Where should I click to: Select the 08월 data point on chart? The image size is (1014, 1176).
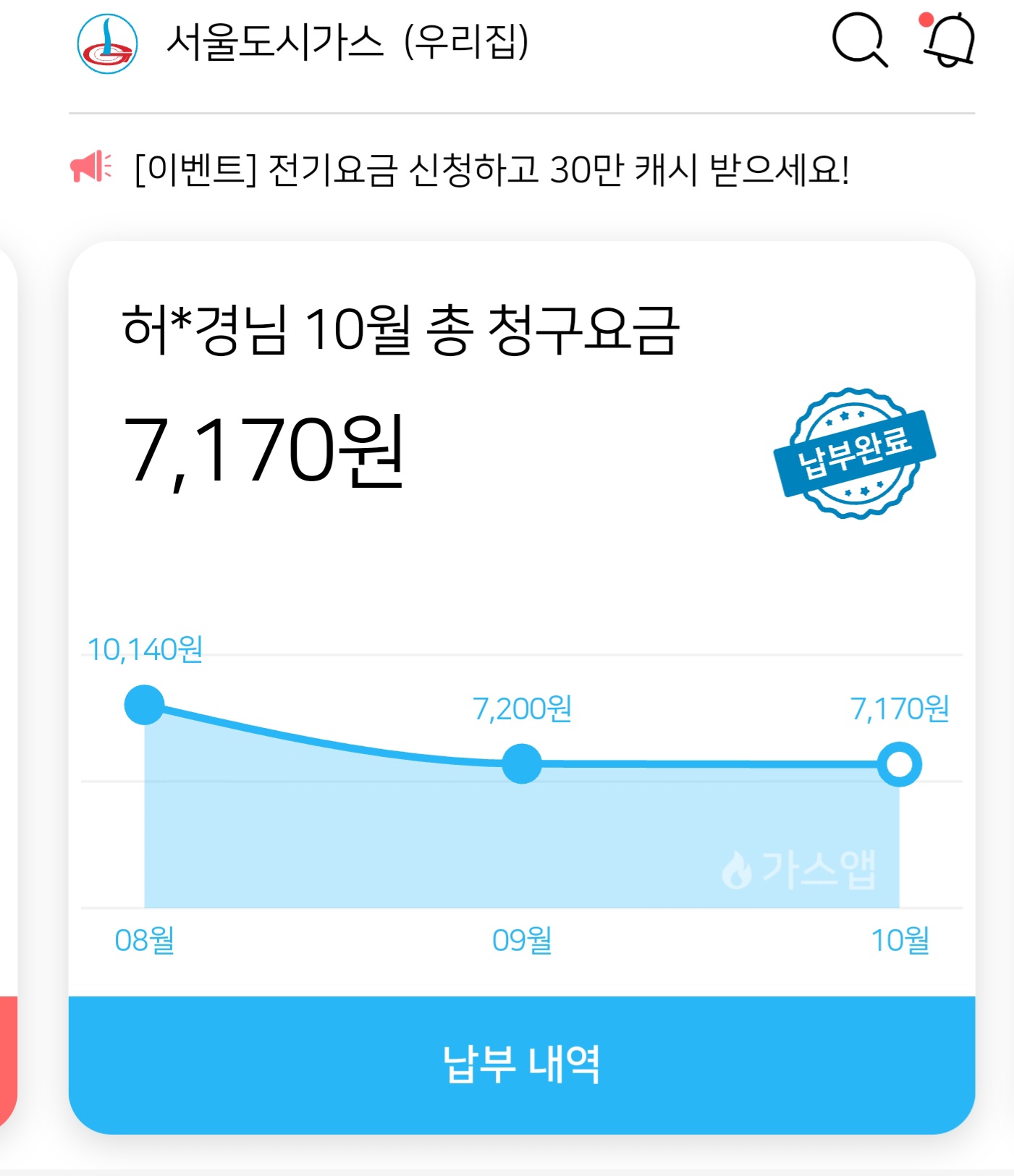tap(144, 705)
